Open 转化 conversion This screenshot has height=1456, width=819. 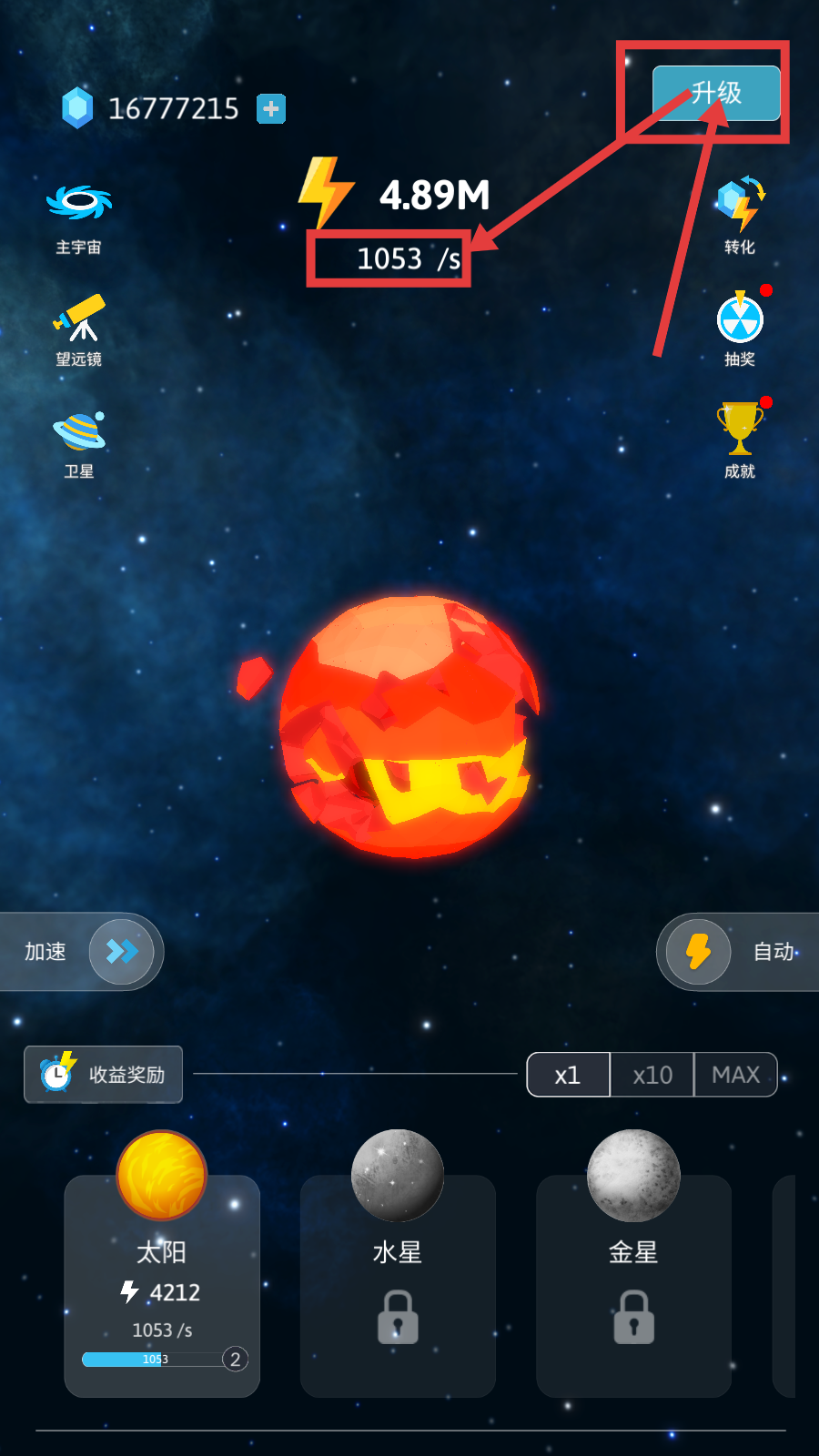740,215
